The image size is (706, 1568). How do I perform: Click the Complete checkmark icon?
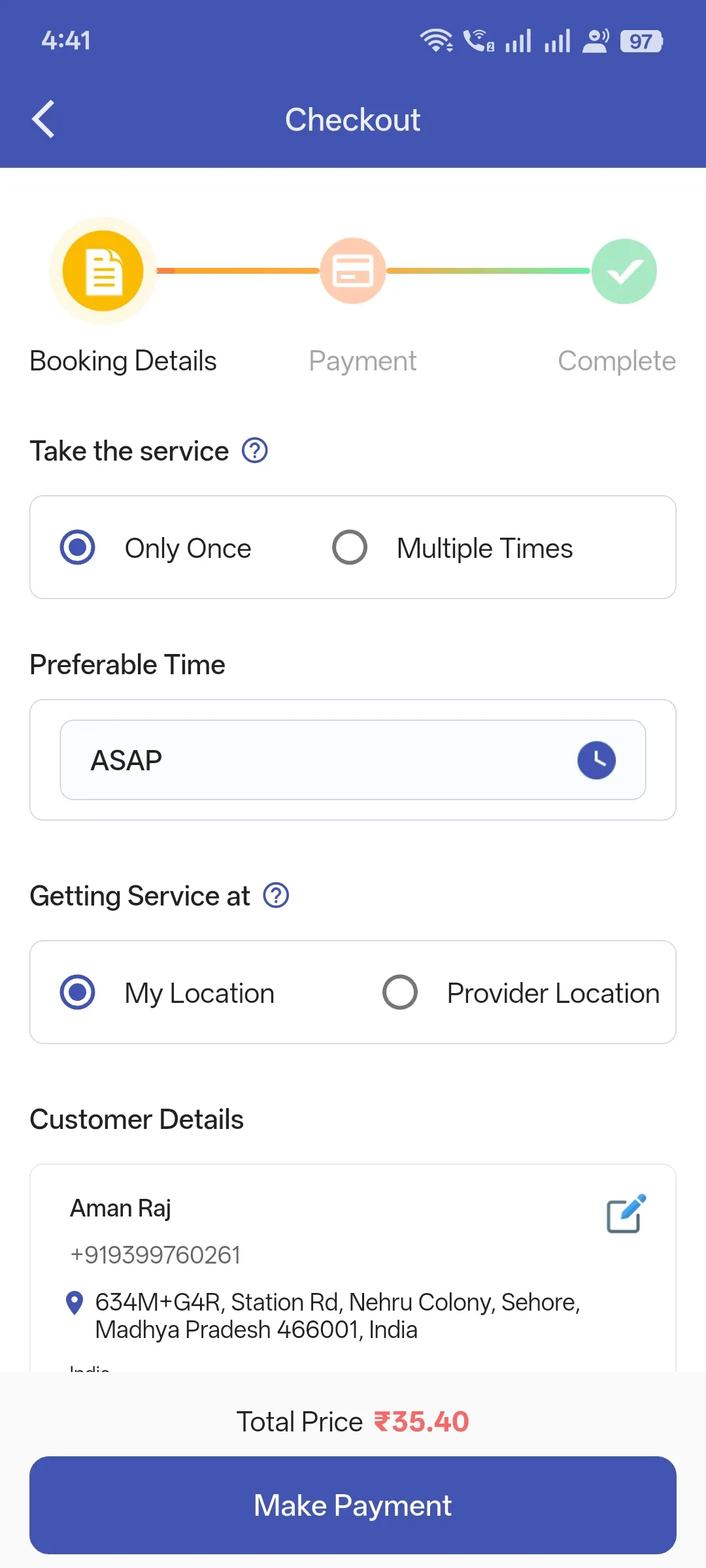tap(624, 270)
